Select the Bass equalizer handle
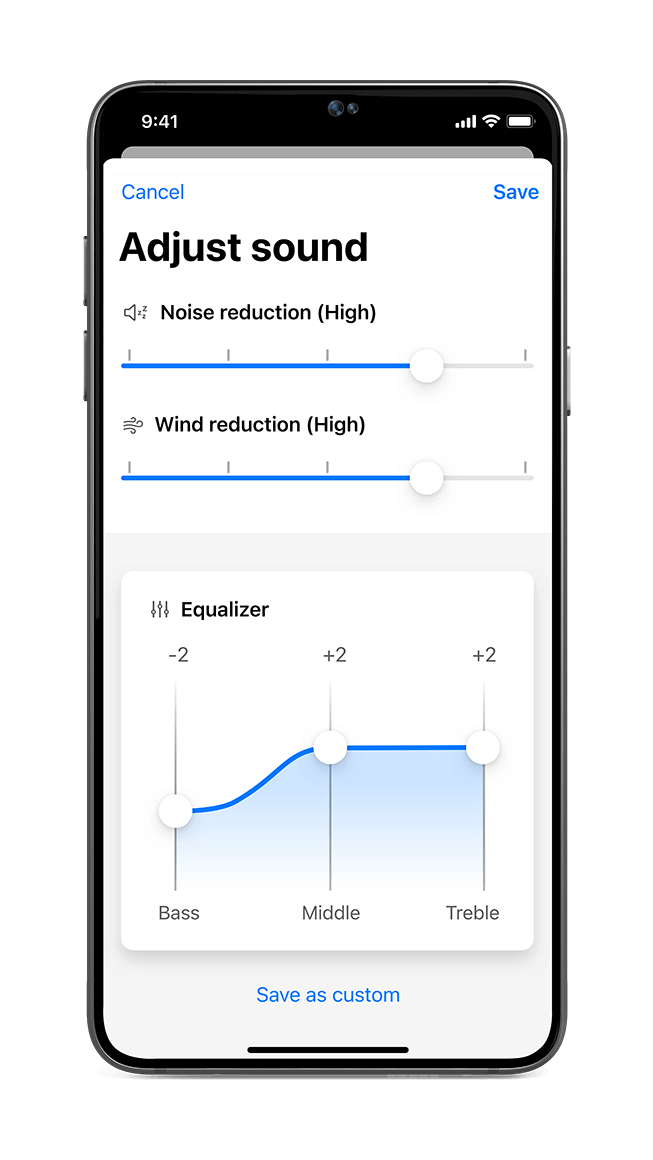The width and height of the screenshot is (653, 1160). pos(176,811)
